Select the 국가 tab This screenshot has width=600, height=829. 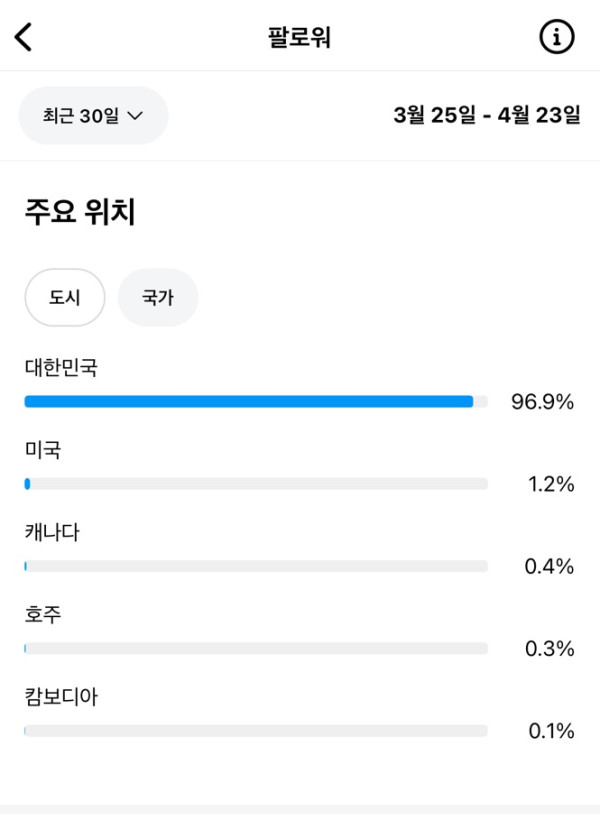pyautogui.click(x=158, y=298)
